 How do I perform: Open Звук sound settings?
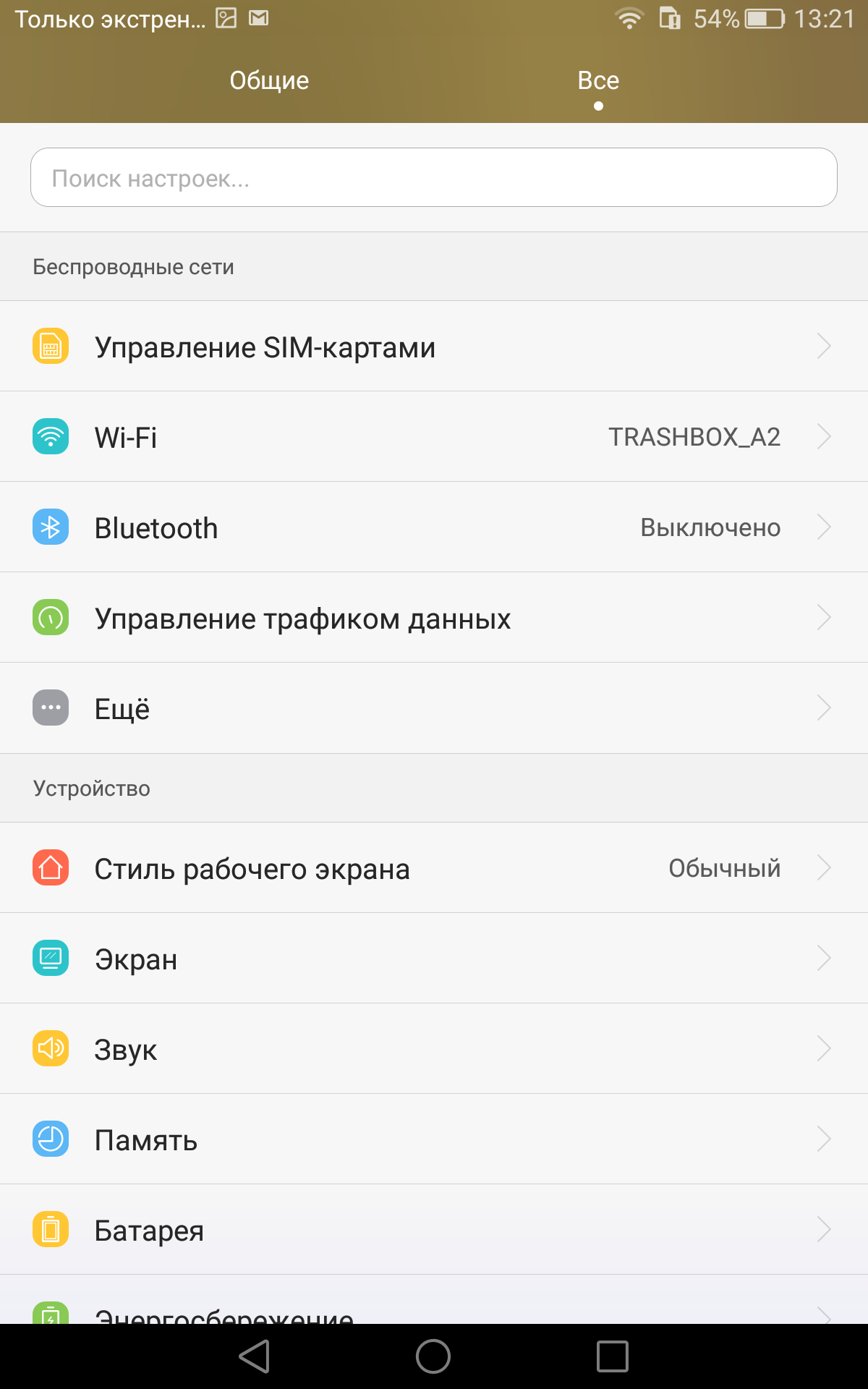click(434, 1049)
